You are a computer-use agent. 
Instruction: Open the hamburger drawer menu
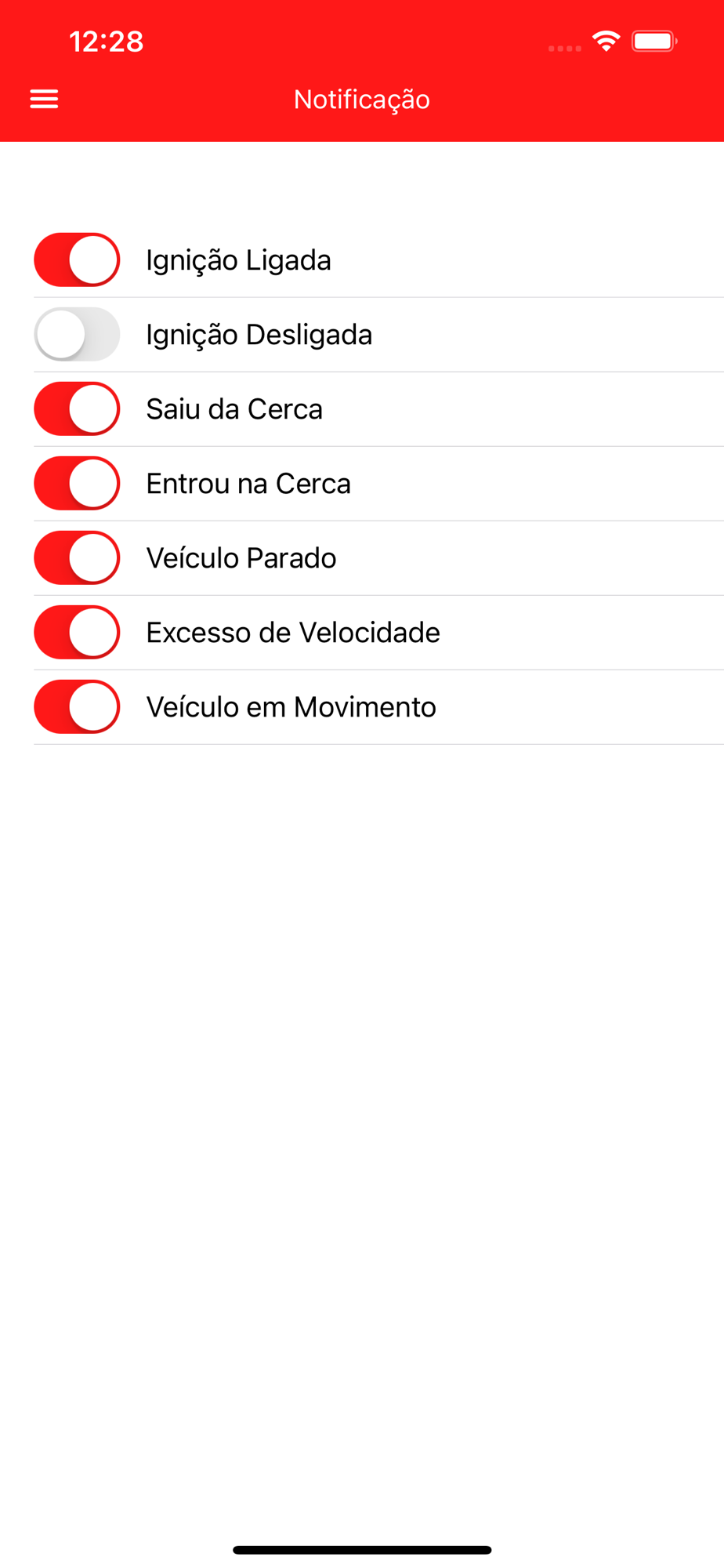point(44,99)
